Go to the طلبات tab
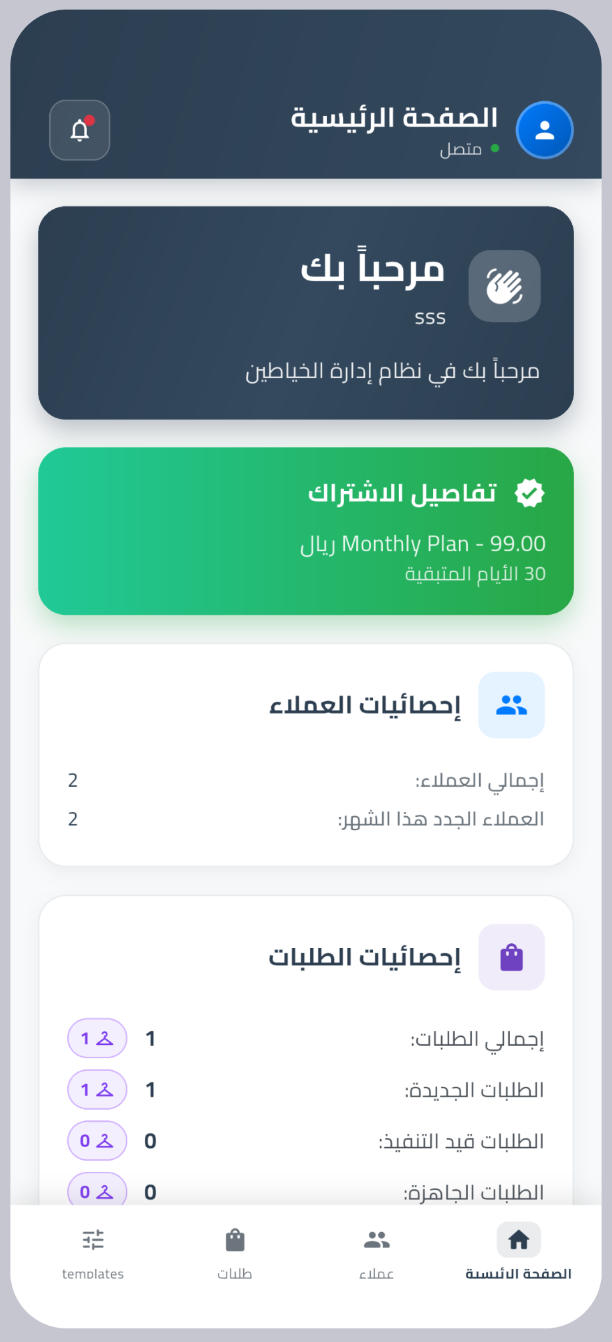This screenshot has width=612, height=1342. (x=235, y=1252)
